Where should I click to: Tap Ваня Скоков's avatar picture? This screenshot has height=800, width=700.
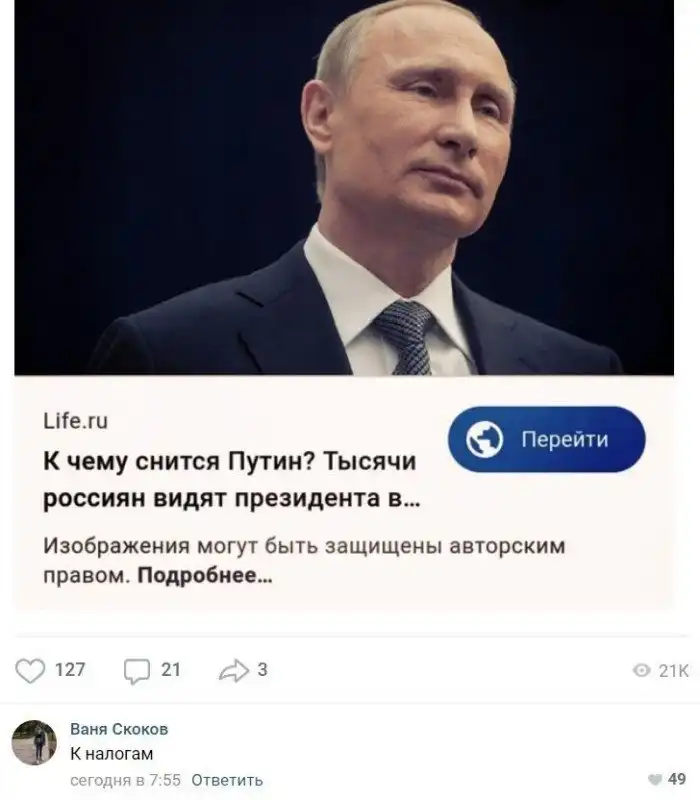click(34, 743)
